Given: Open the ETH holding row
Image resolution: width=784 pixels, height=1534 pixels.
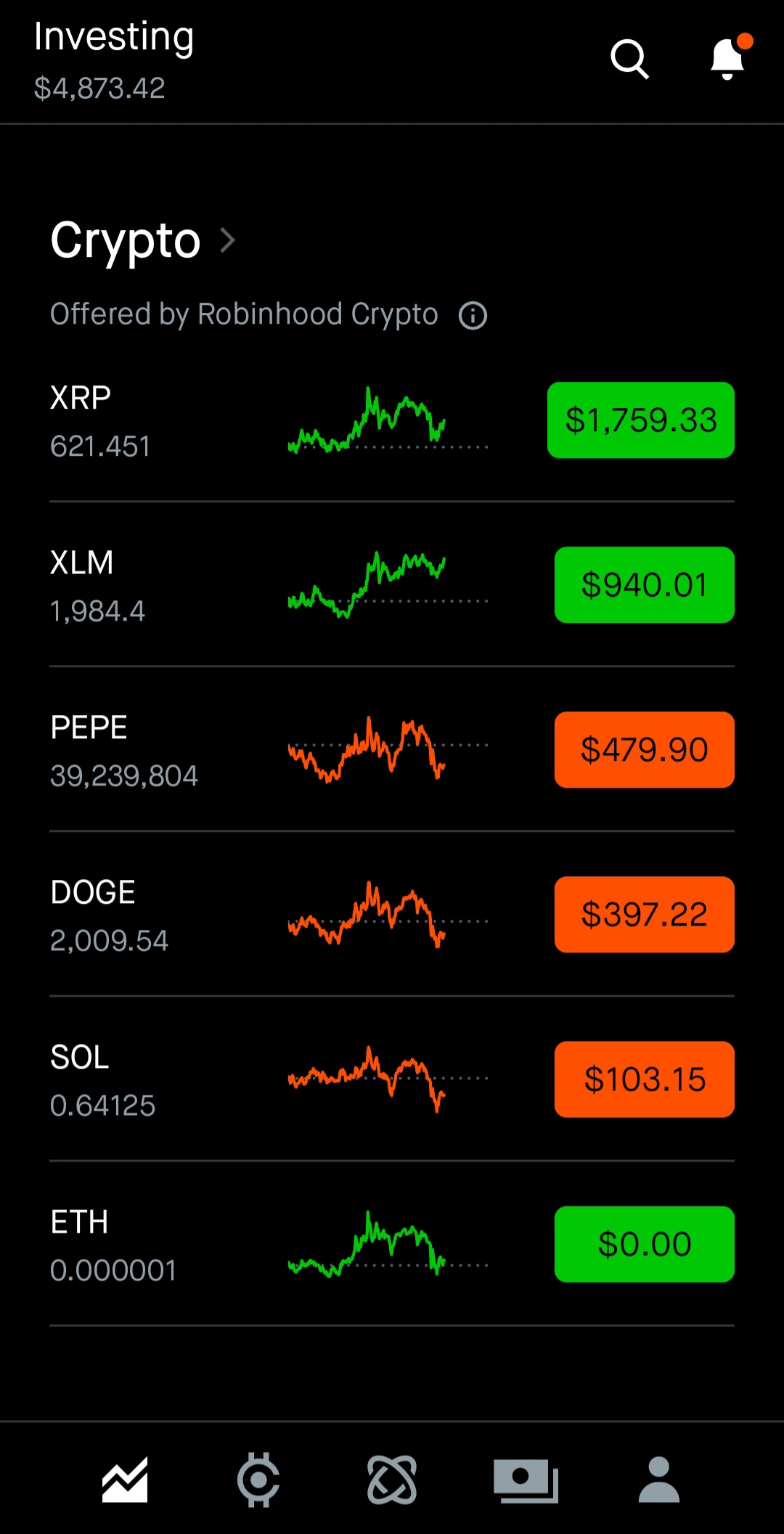Looking at the screenshot, I should click(392, 1244).
